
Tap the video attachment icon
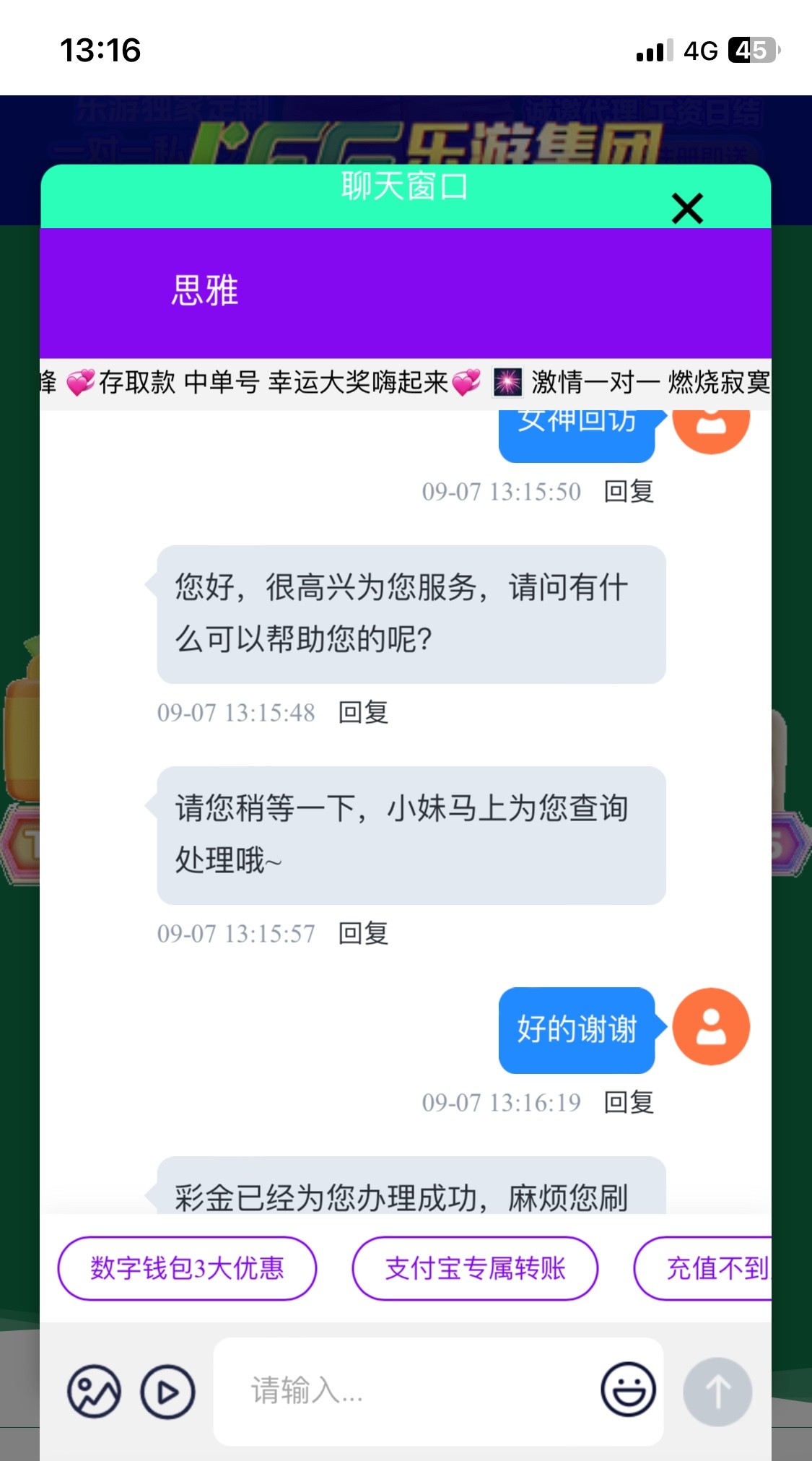pos(167,1391)
